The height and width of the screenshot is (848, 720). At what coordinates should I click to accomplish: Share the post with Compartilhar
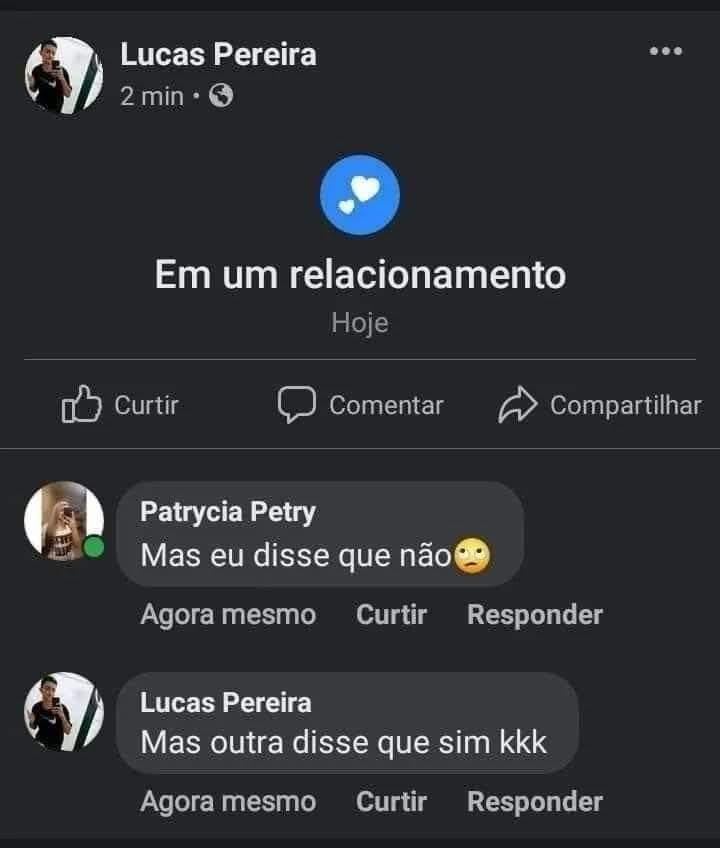click(x=600, y=405)
